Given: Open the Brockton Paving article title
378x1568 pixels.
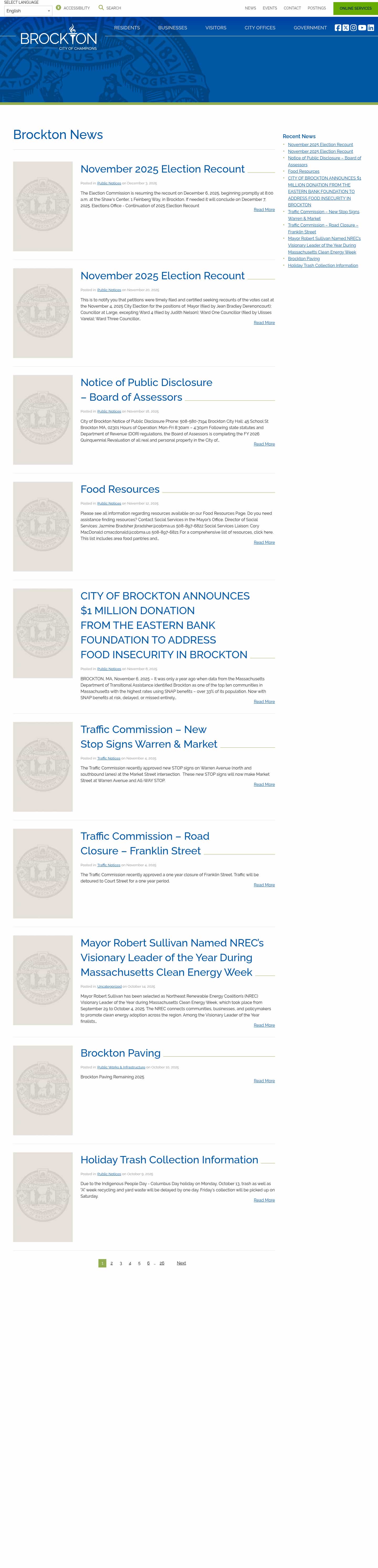Looking at the screenshot, I should tap(121, 1053).
